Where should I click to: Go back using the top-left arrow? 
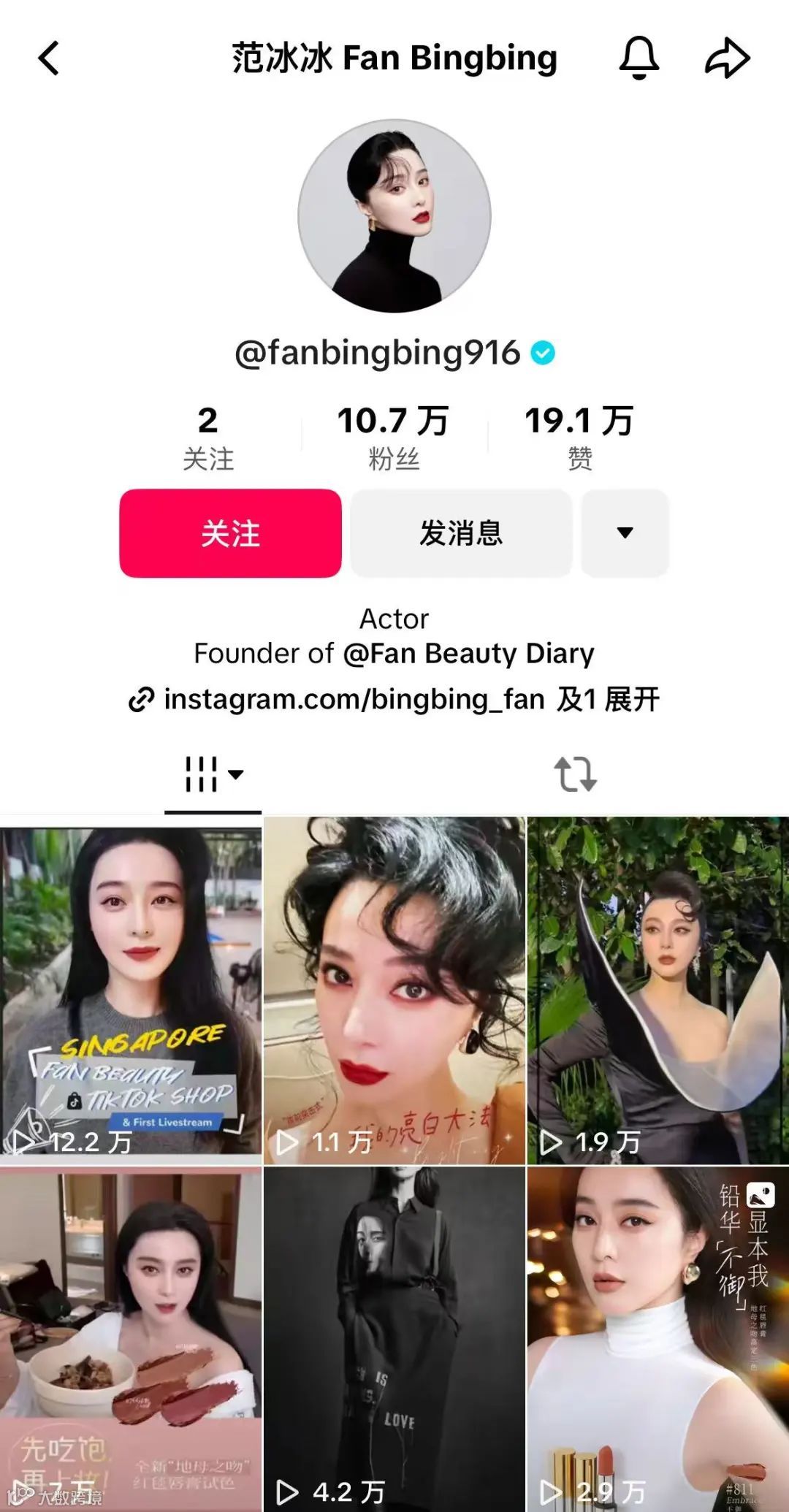point(49,58)
